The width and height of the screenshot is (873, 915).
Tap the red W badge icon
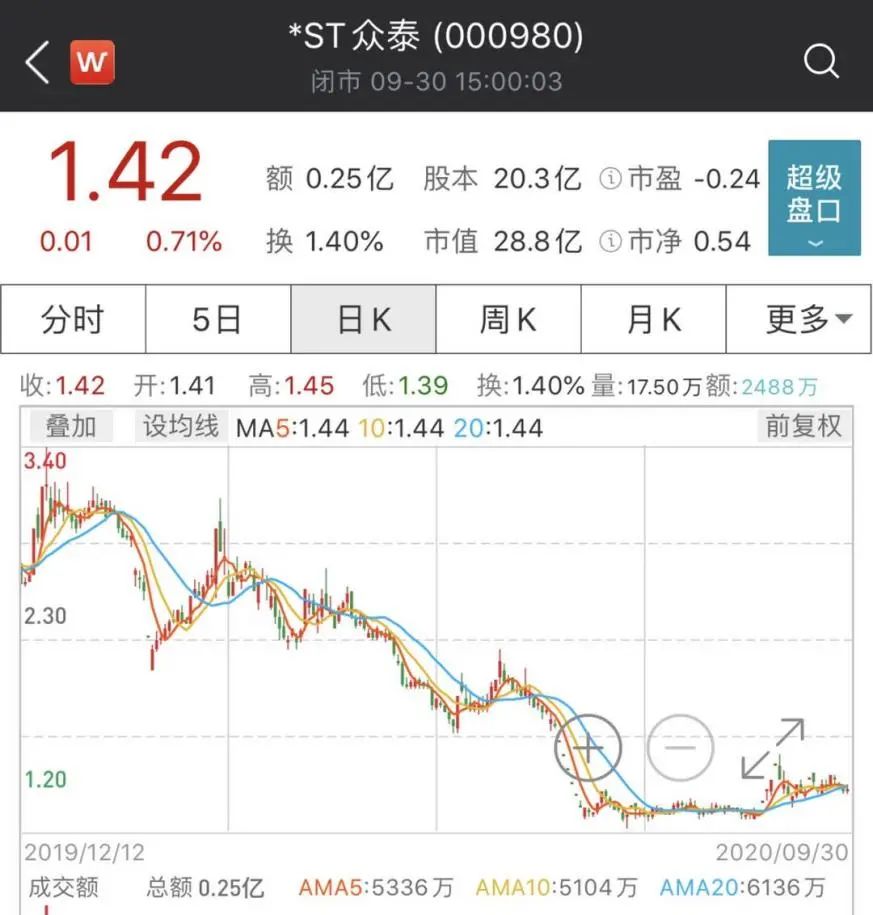92,62
